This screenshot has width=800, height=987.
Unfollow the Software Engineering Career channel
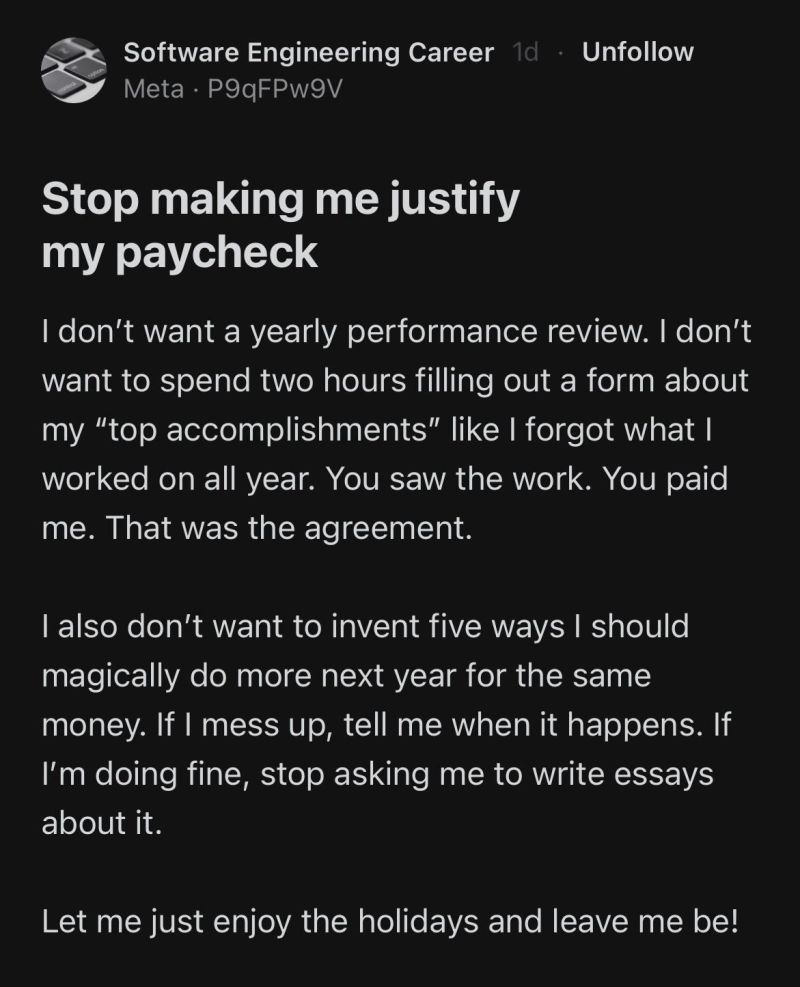636,53
